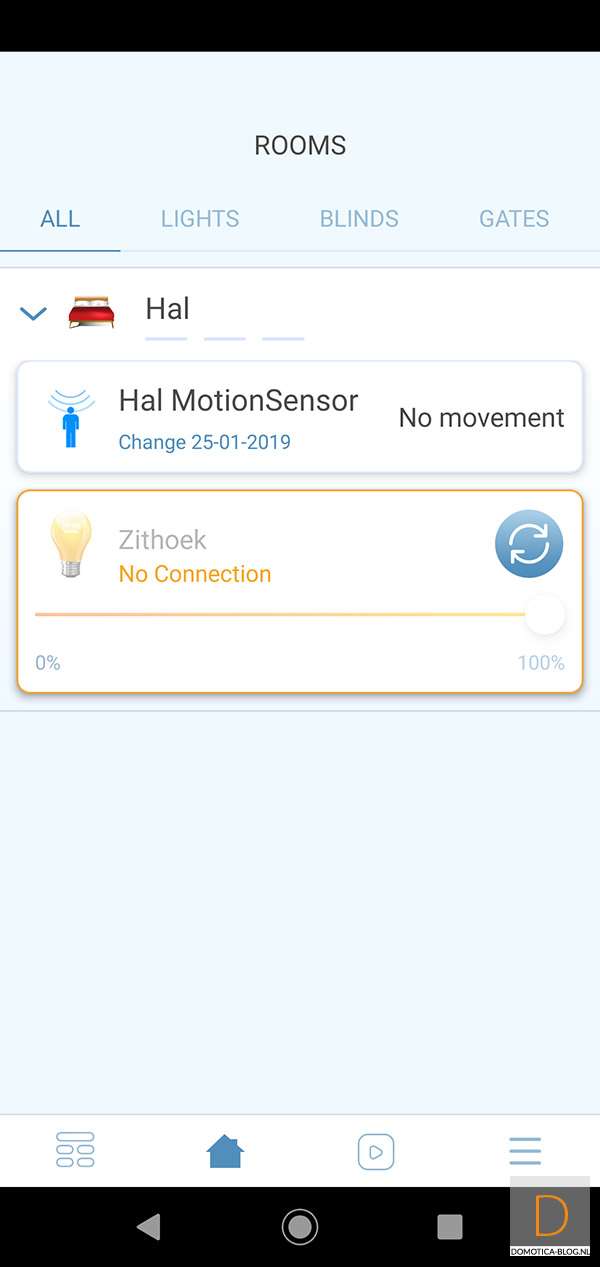Open the scenes play tab
Viewport: 600px width, 1267px height.
(x=376, y=1152)
